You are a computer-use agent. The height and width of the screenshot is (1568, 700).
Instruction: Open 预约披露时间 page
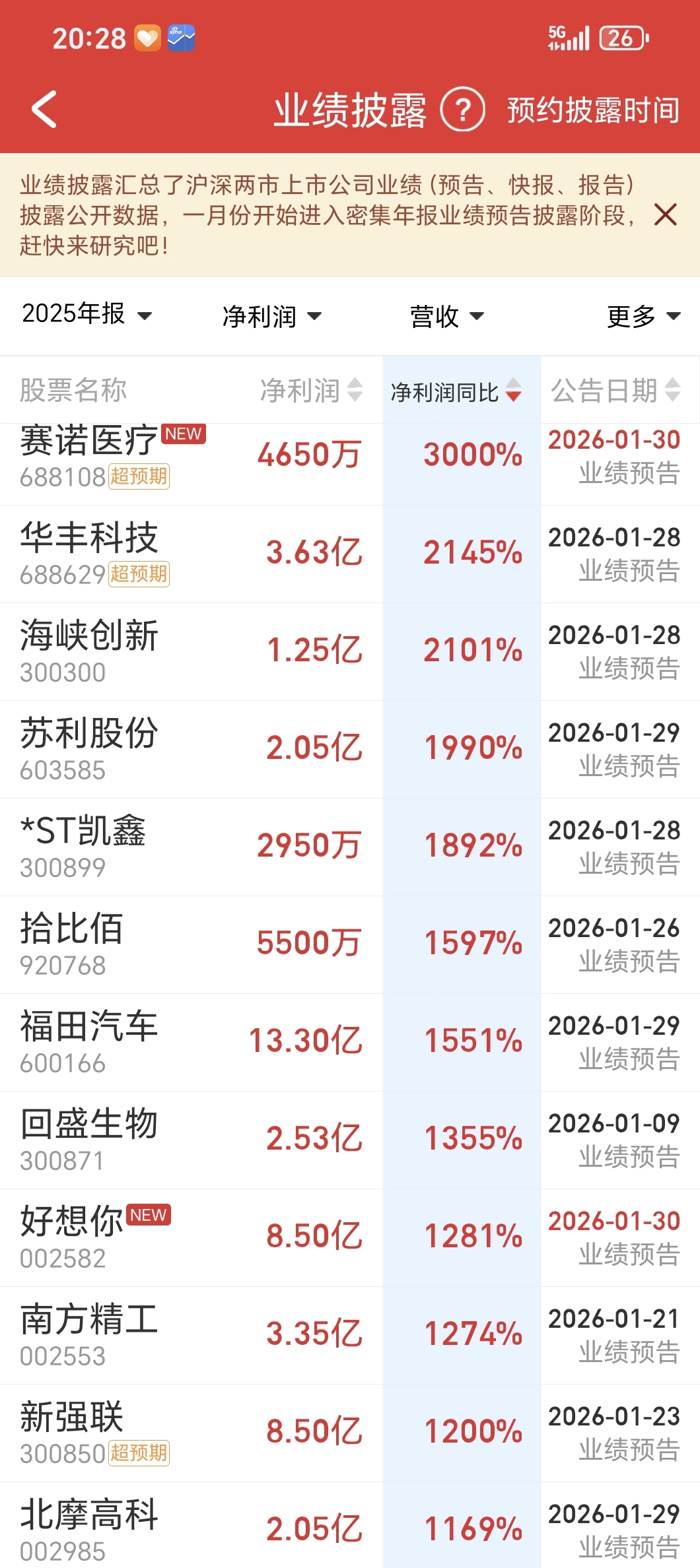(x=593, y=110)
